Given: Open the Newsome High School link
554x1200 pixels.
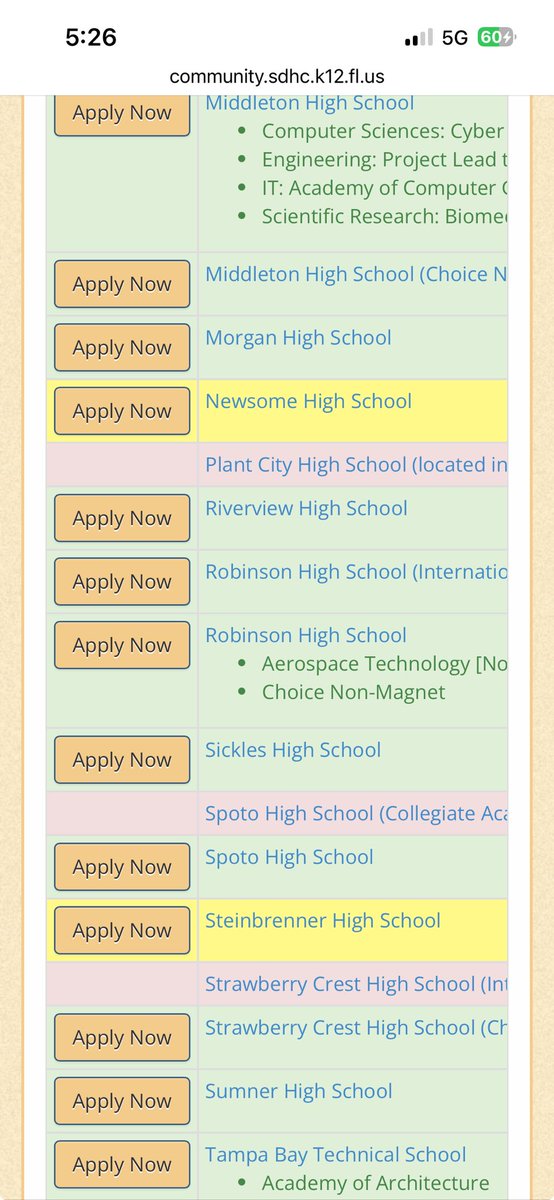Looking at the screenshot, I should coord(308,401).
